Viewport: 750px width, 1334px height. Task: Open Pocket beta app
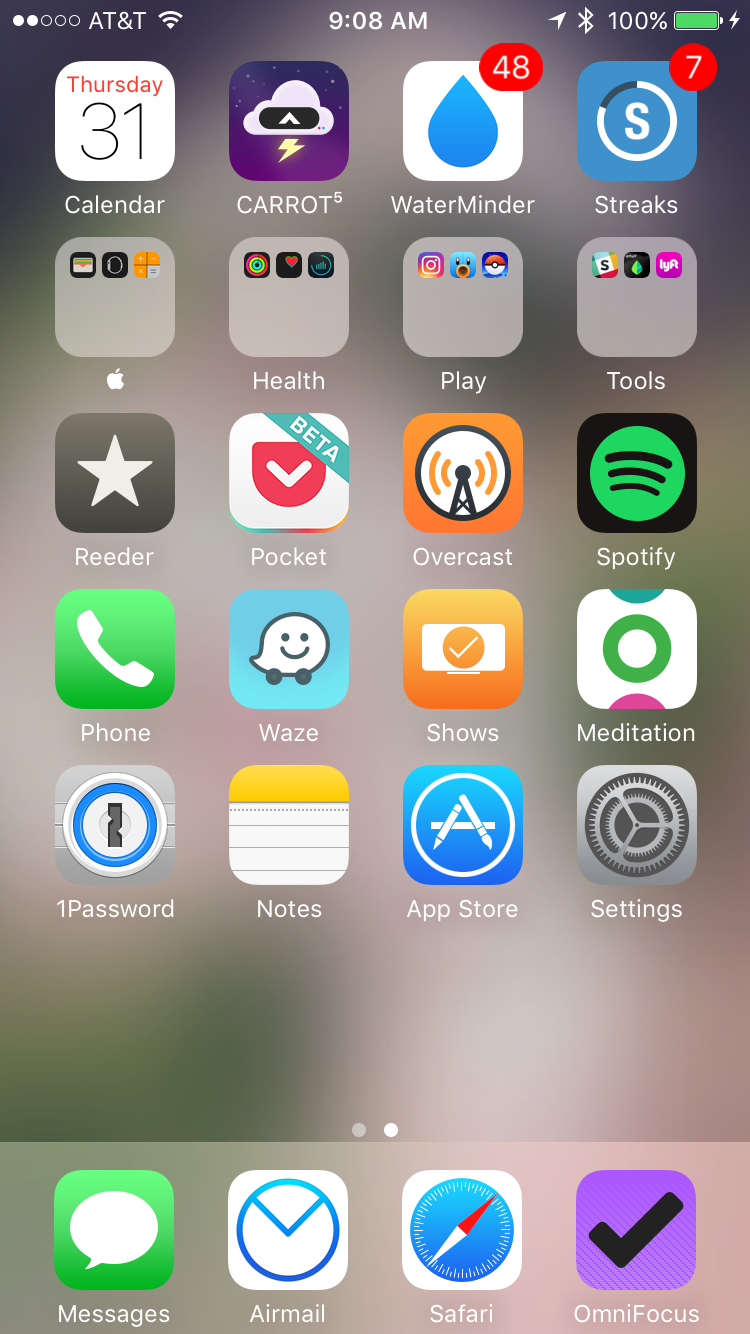(x=289, y=473)
